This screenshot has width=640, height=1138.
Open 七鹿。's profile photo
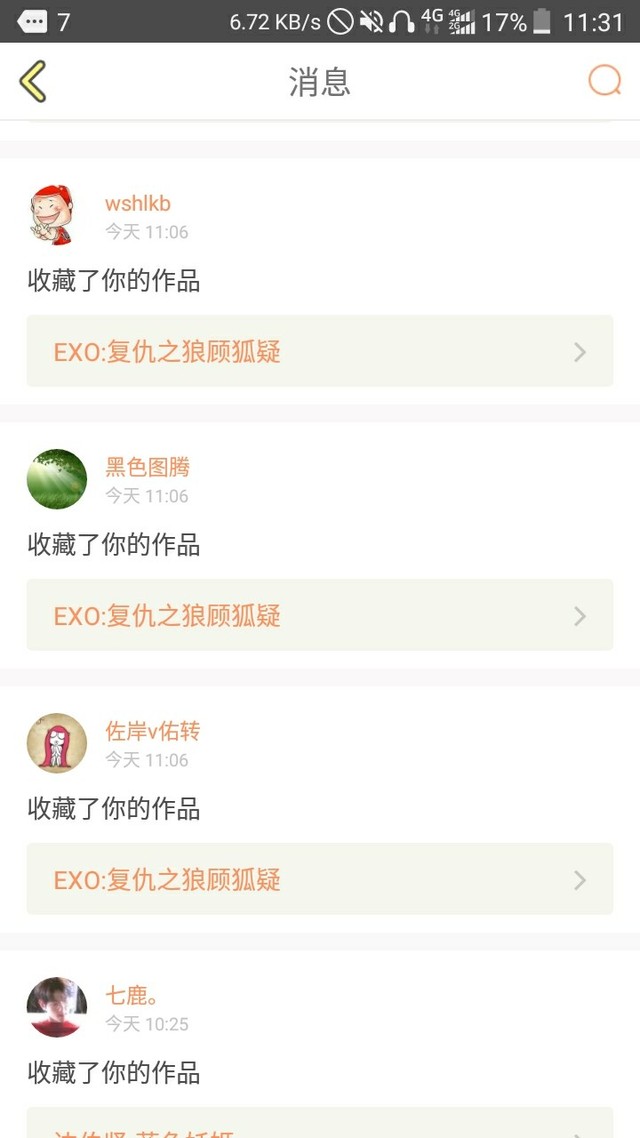[56, 1007]
